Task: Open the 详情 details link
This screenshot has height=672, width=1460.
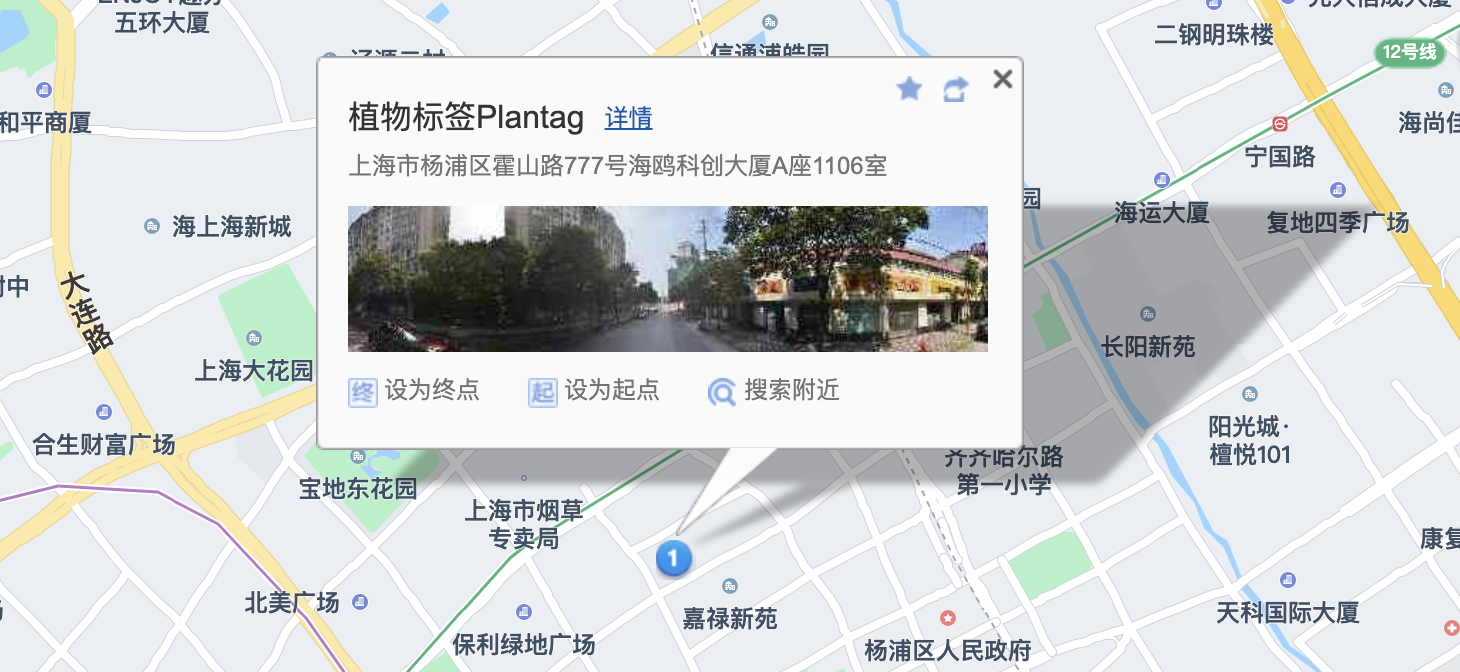Action: point(628,118)
